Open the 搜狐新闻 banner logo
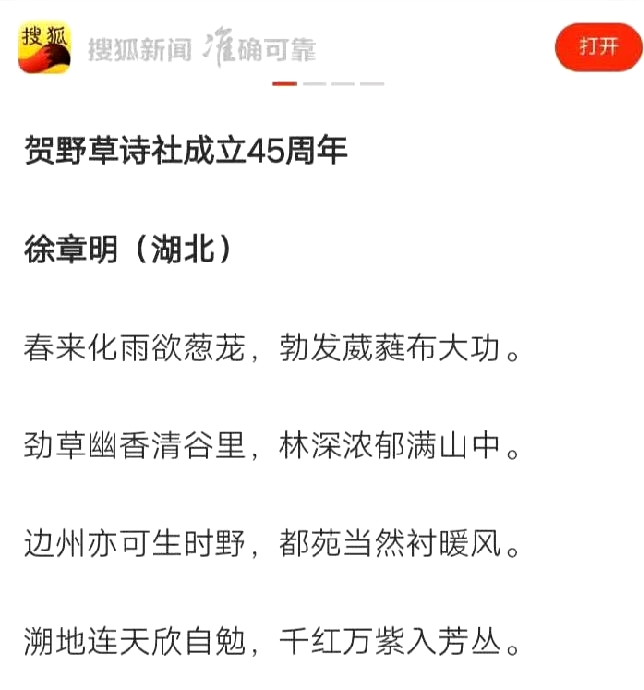Screen dimensions: 644x690 point(44,48)
